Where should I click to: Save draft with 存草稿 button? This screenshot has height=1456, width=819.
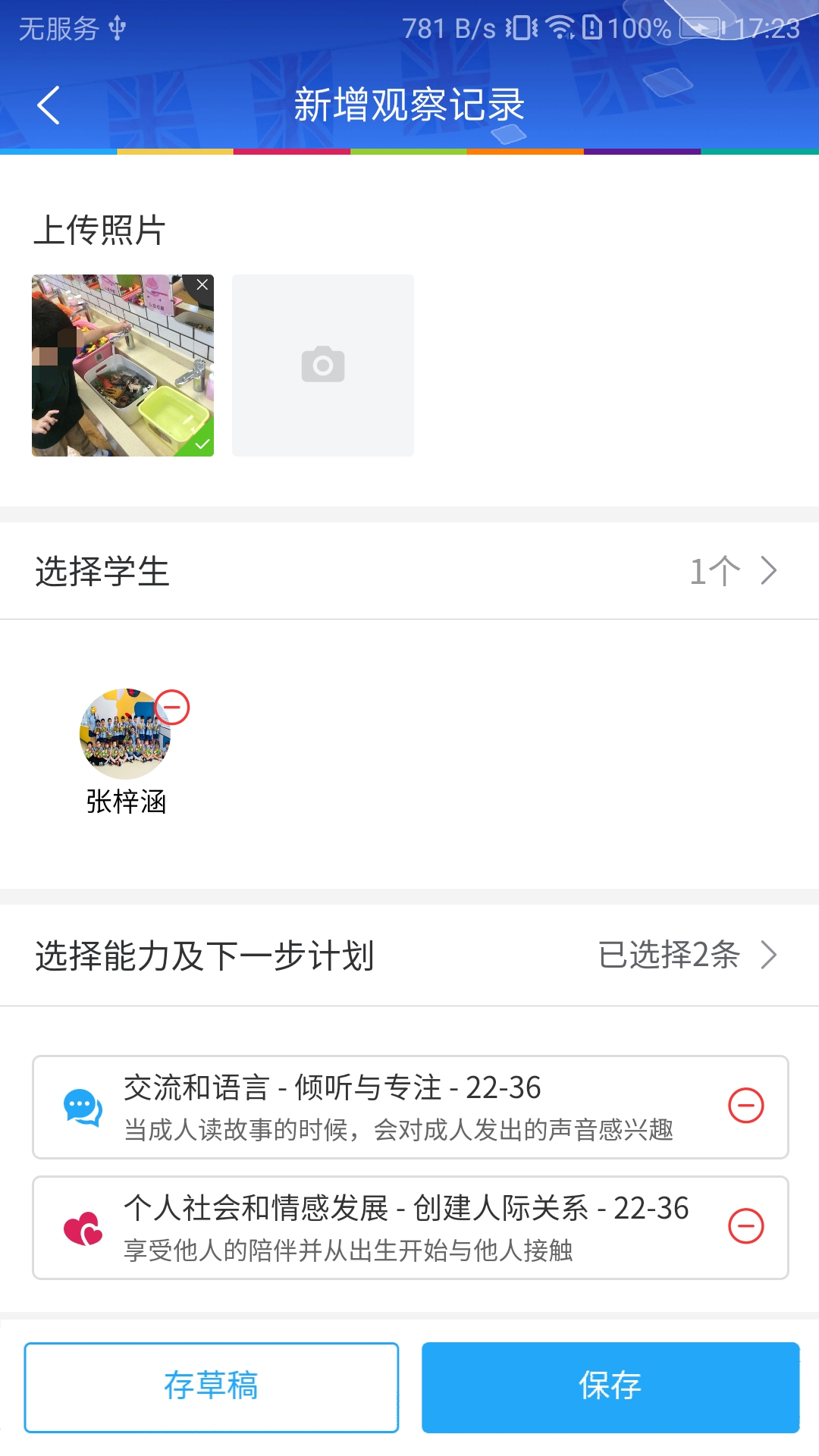point(210,1385)
